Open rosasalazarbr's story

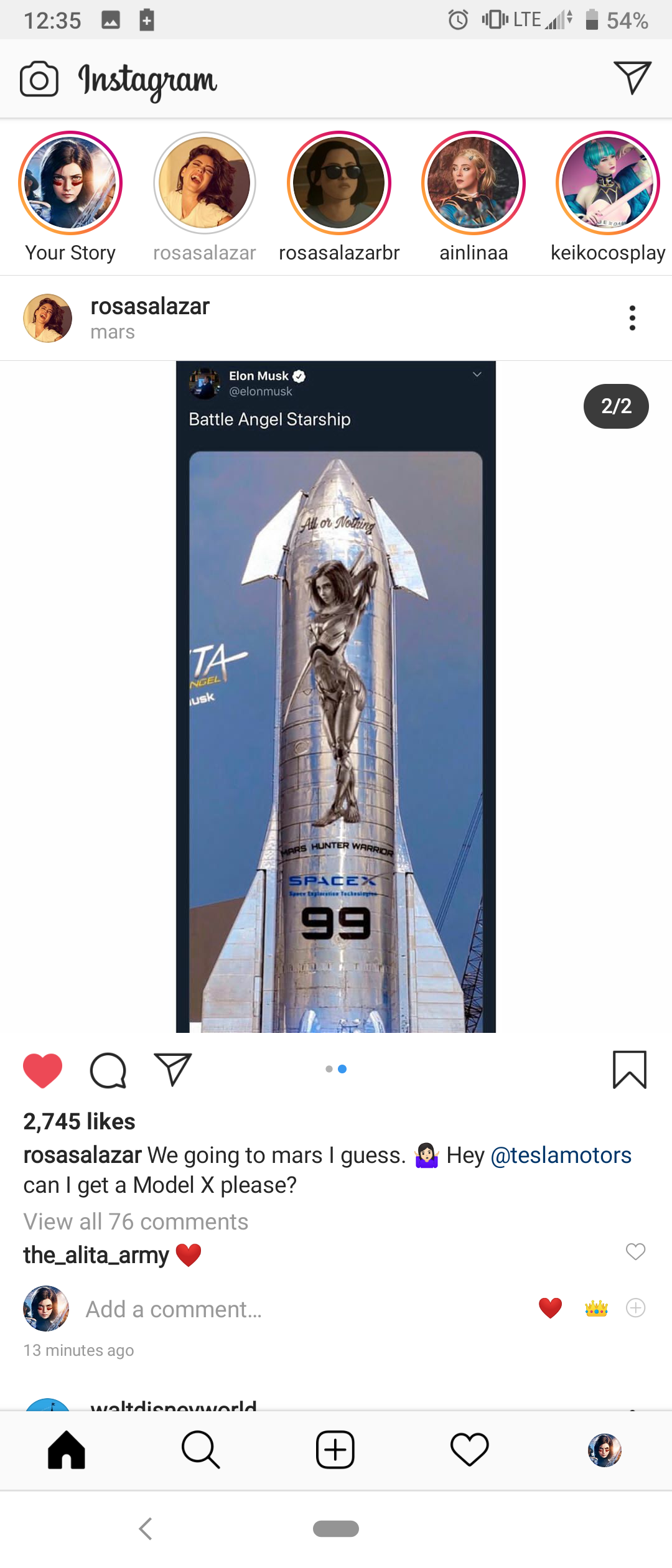[339, 183]
